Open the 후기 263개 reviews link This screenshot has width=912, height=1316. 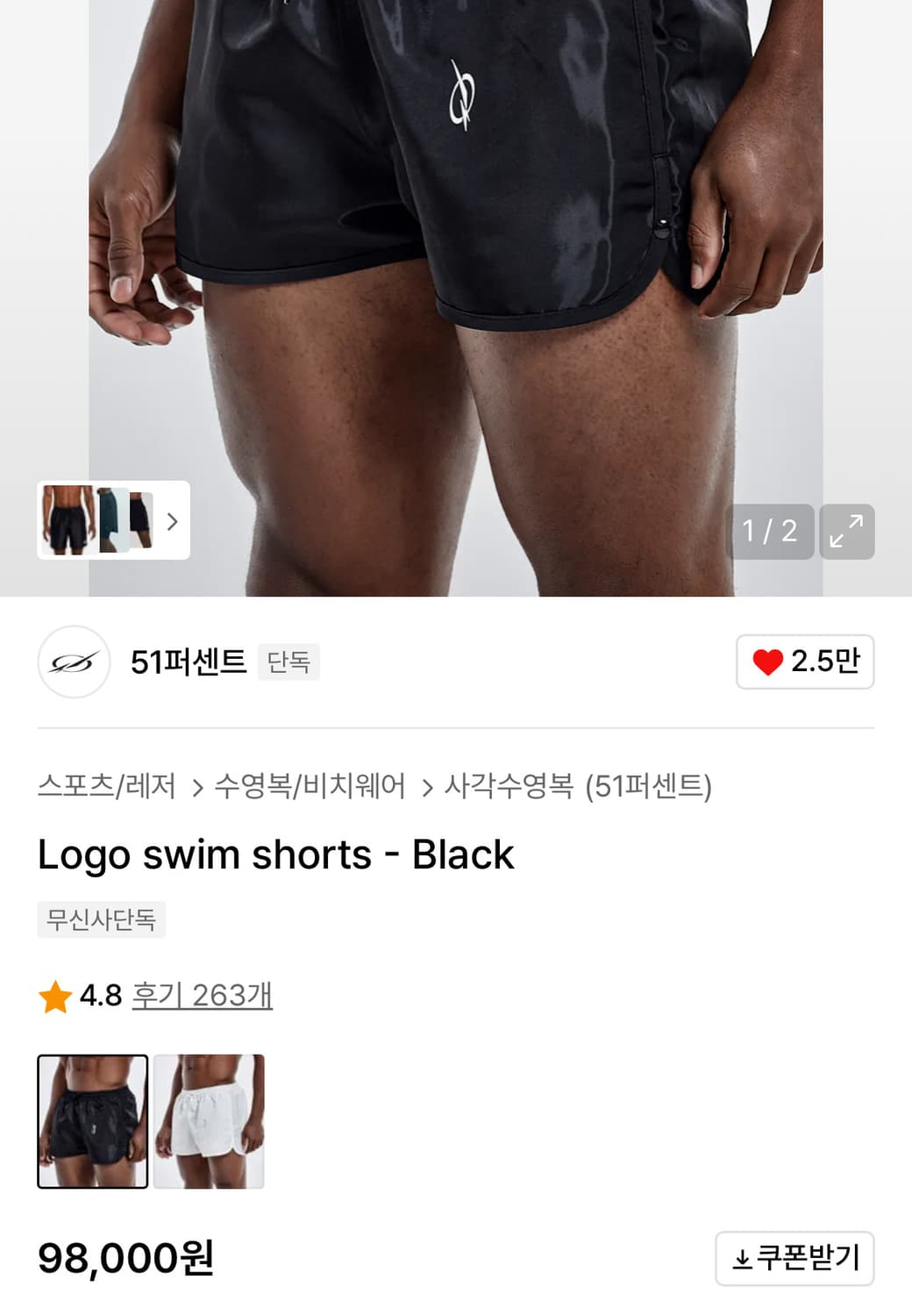pyautogui.click(x=203, y=998)
